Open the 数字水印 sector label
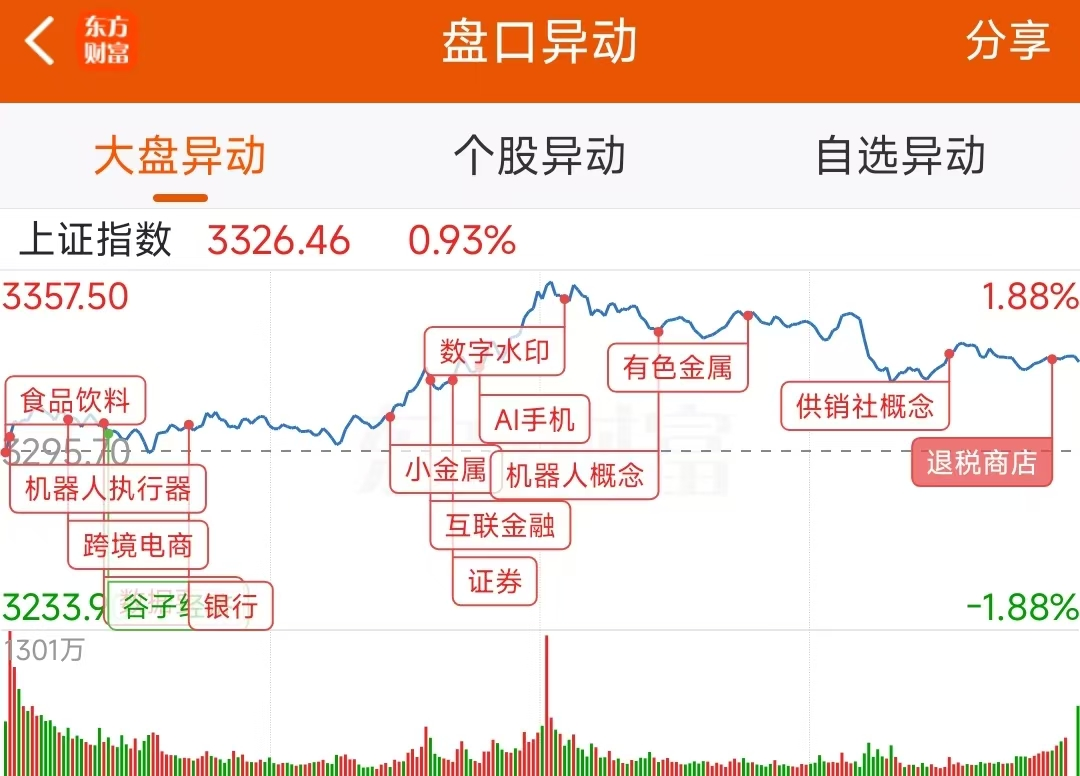Viewport: 1080px width, 776px height. [x=494, y=352]
